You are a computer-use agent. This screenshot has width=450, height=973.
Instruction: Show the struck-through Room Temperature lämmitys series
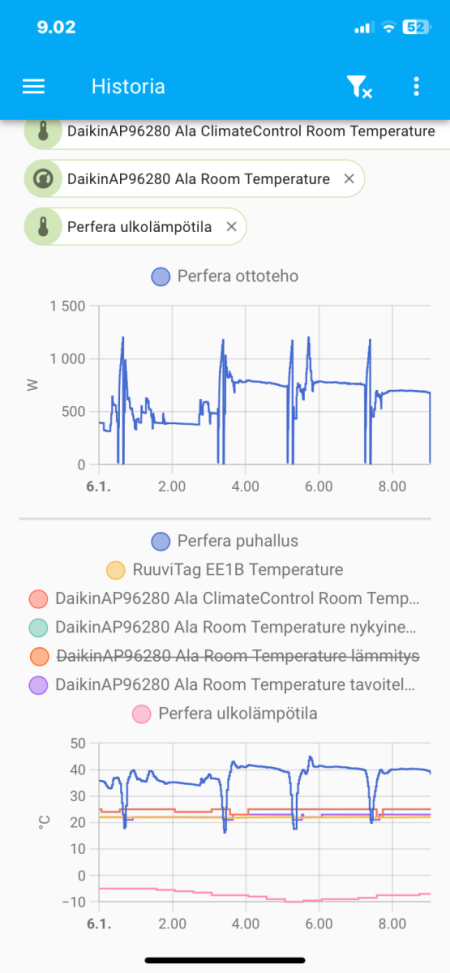pyautogui.click(x=225, y=656)
